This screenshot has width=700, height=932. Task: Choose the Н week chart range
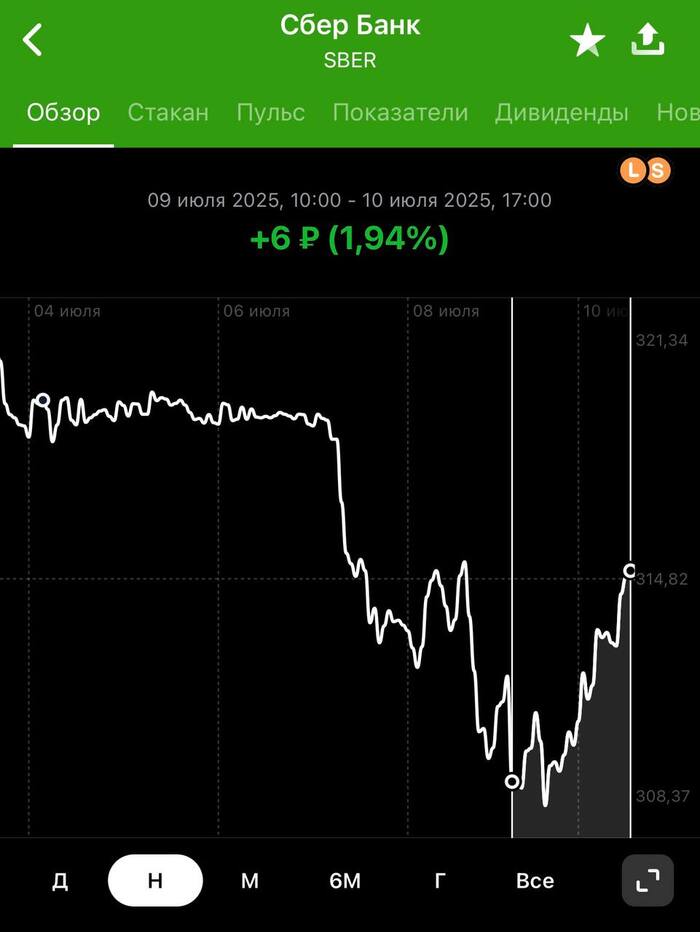[x=155, y=881]
